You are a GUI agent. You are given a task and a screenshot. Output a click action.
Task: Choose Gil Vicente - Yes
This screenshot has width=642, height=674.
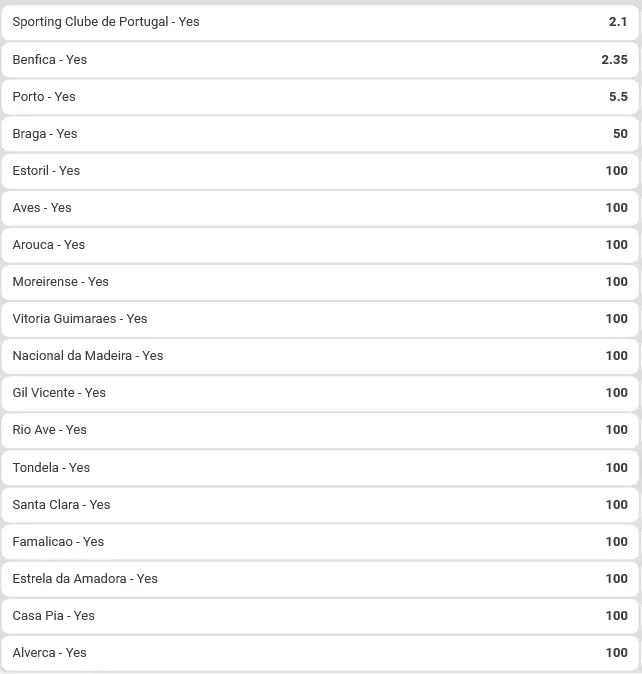320,393
